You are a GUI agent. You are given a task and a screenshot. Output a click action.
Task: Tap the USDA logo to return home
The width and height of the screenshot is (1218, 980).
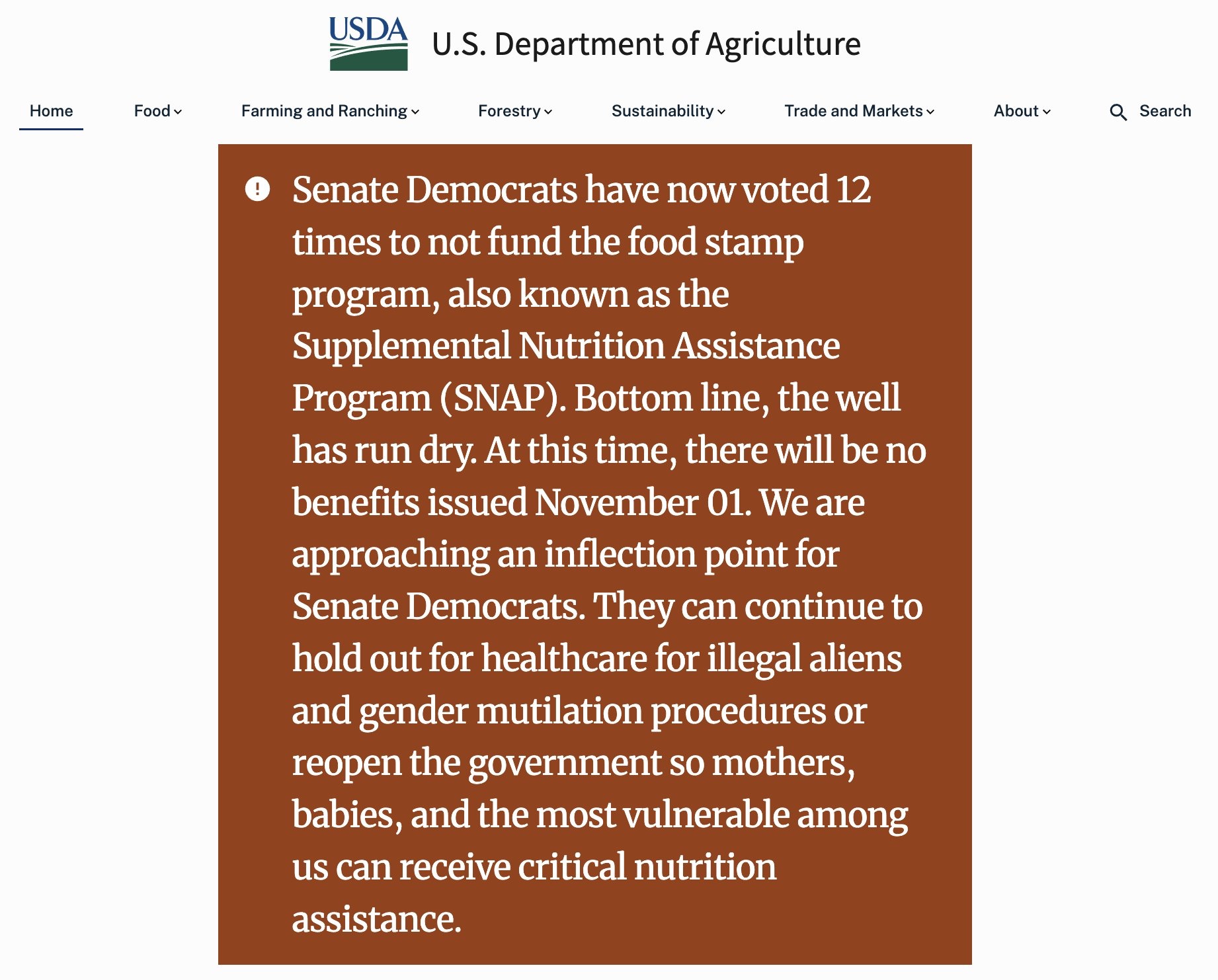pyautogui.click(x=368, y=44)
